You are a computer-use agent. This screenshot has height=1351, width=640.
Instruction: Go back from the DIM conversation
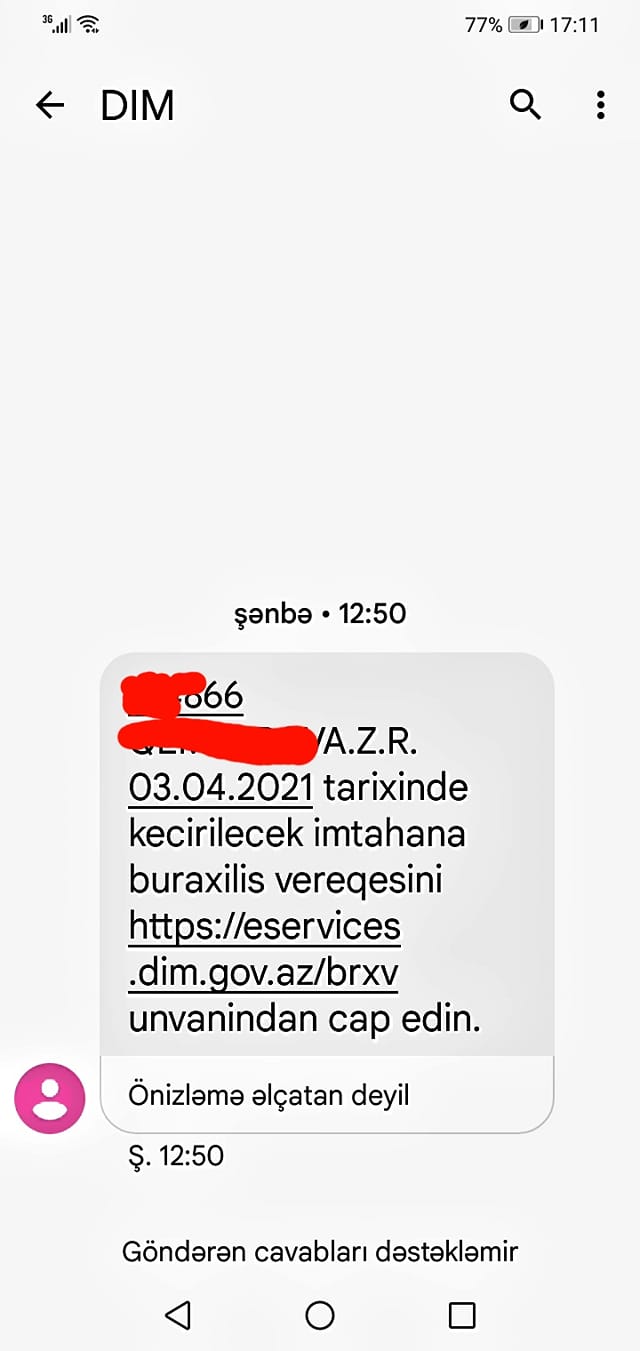pos(49,105)
